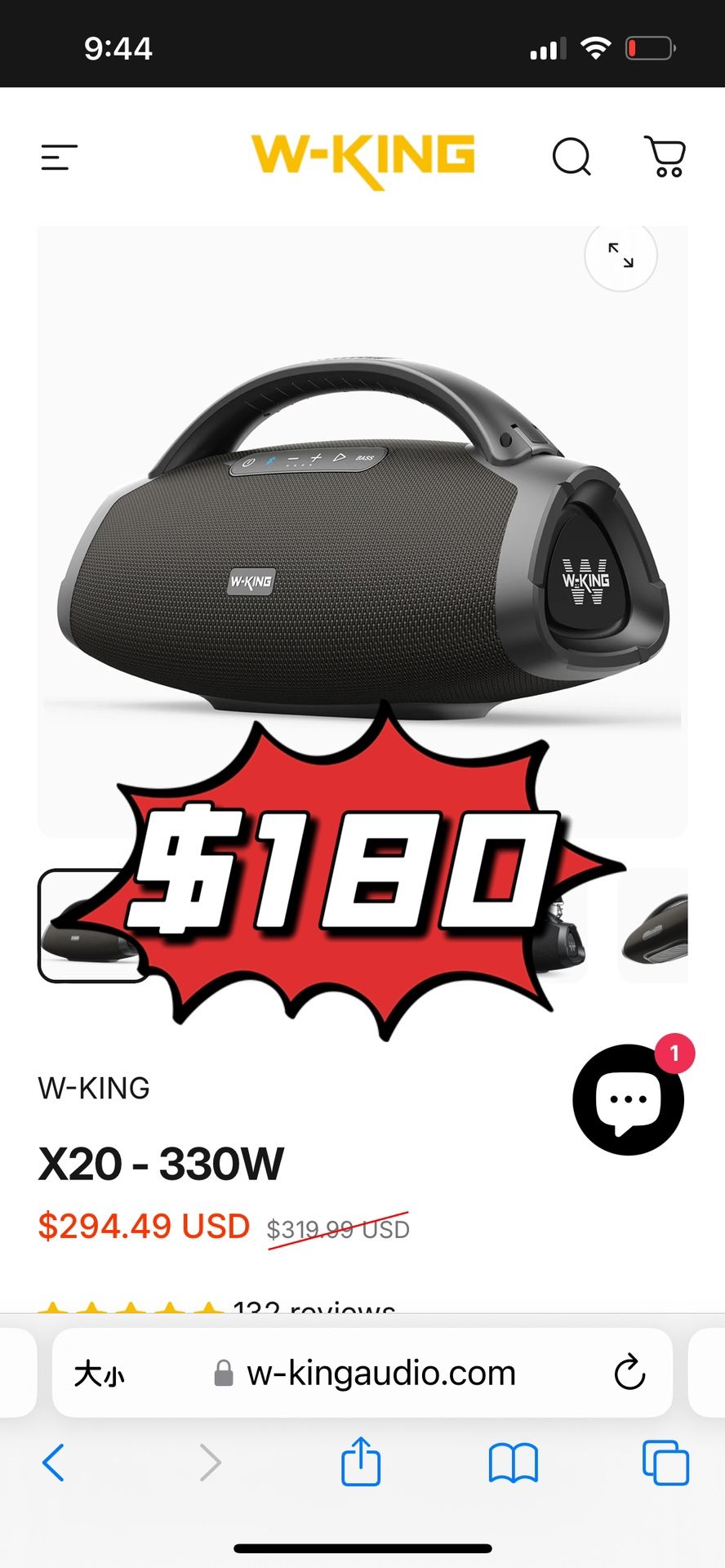Viewport: 725px width, 1568px height.
Task: Show all open browser tabs
Action: [665, 1462]
